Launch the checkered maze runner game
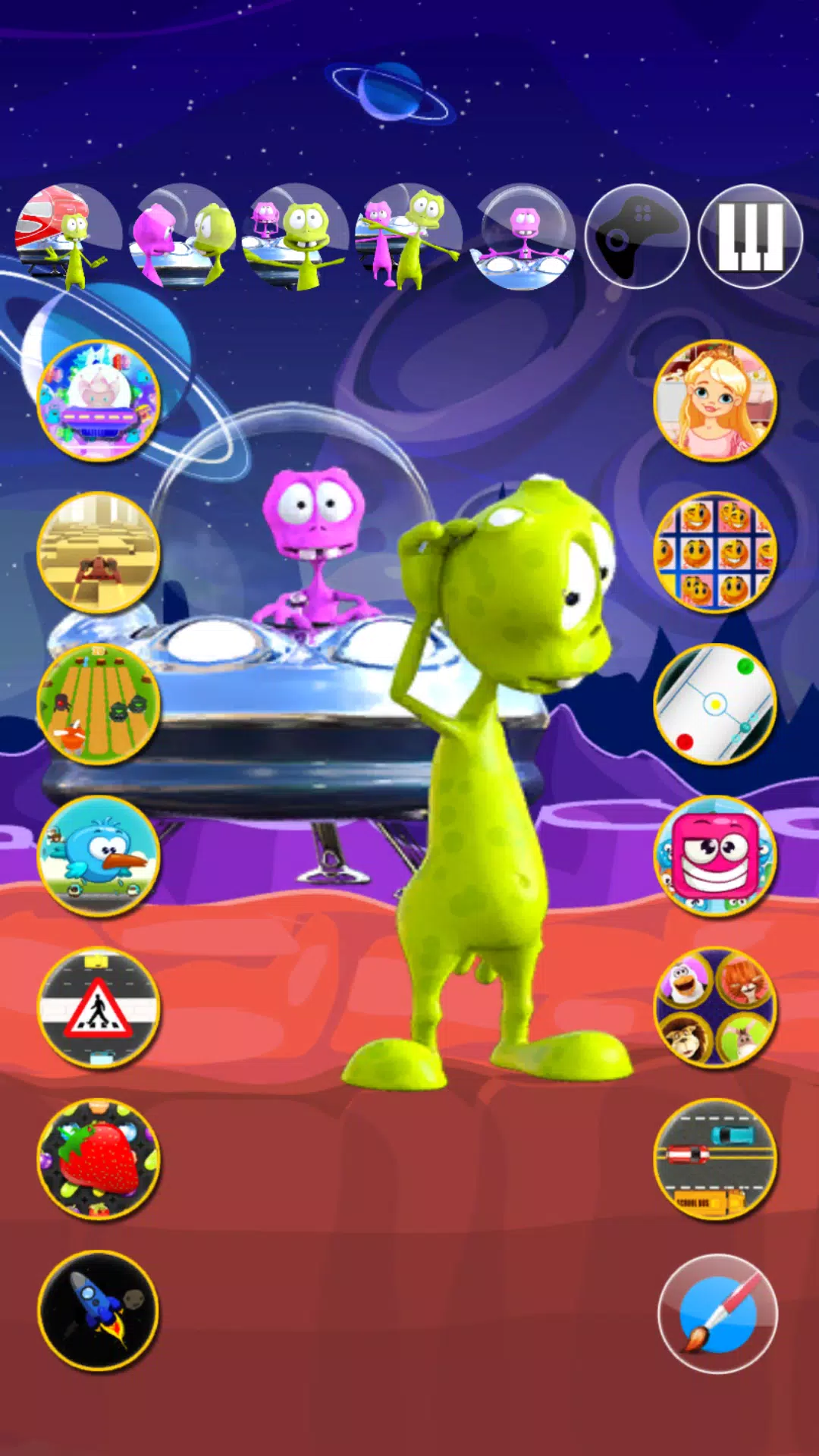 point(99,552)
